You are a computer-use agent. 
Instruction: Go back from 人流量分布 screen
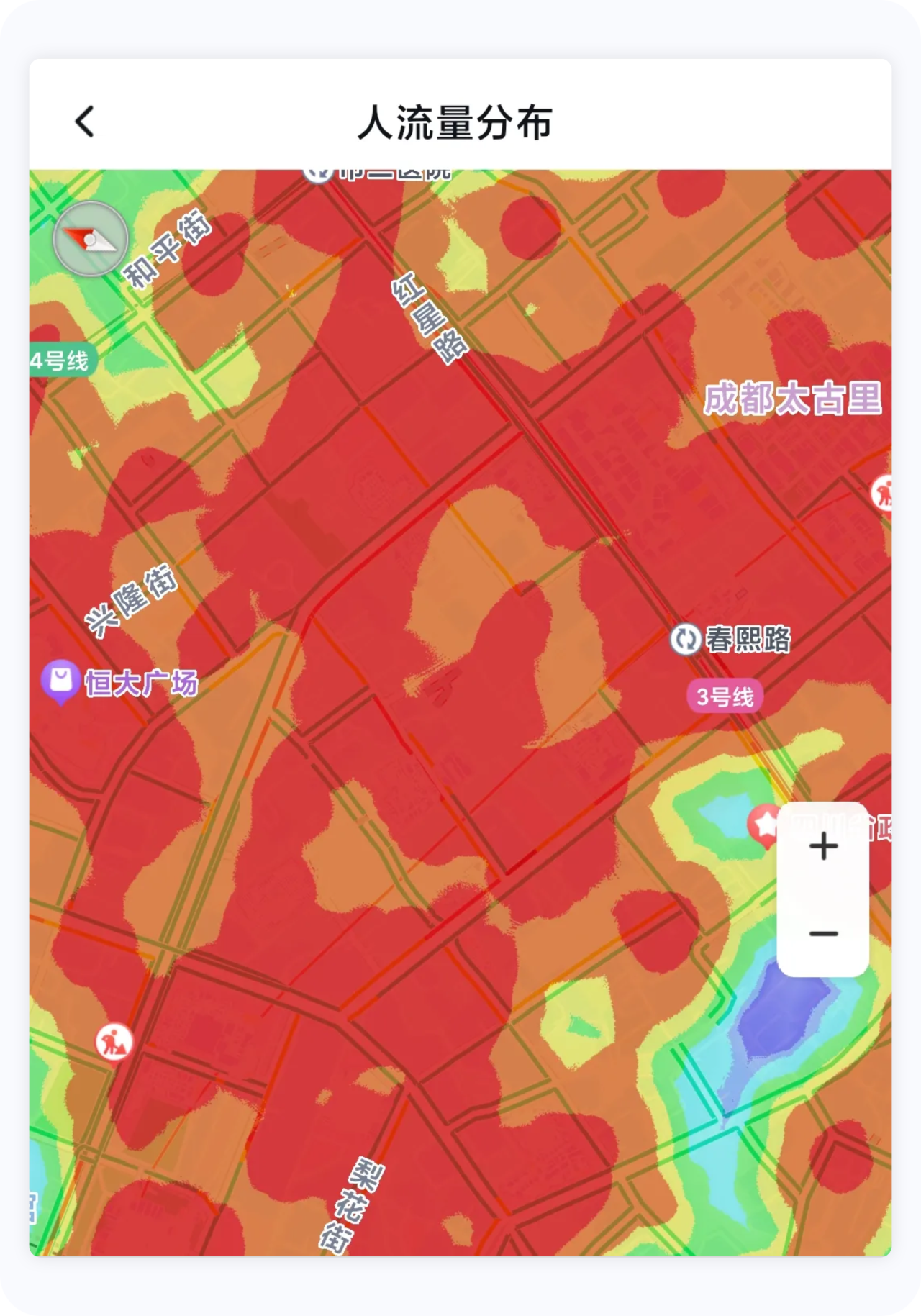point(85,122)
